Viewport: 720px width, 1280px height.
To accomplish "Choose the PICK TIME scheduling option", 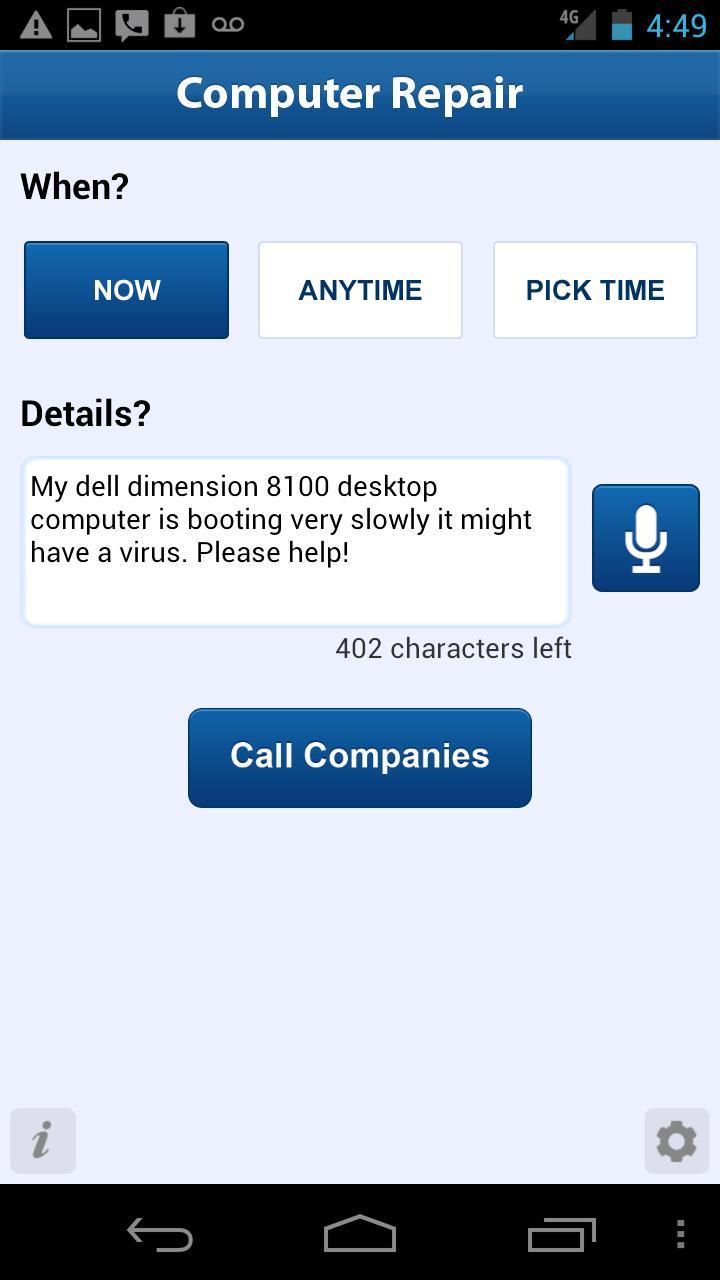I will [x=595, y=289].
